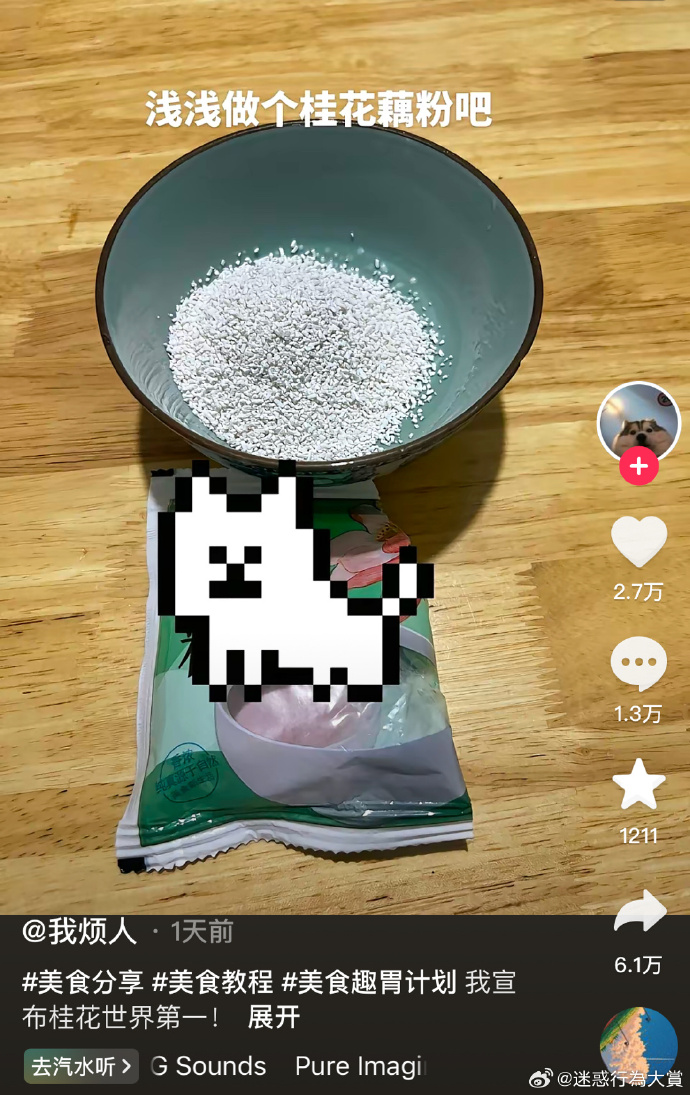Open @我烦人 profile from the username

pos(79,932)
